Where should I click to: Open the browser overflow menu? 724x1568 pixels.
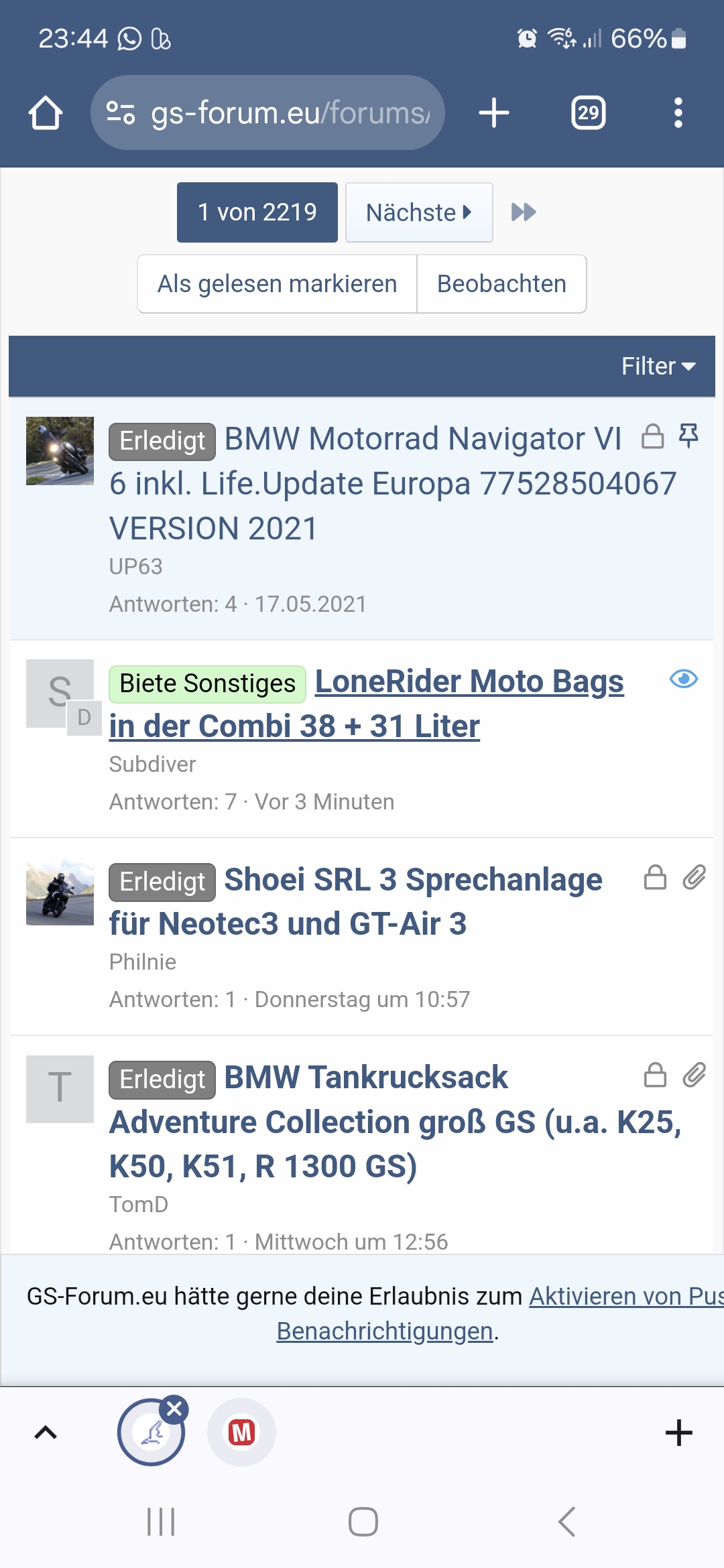click(678, 113)
